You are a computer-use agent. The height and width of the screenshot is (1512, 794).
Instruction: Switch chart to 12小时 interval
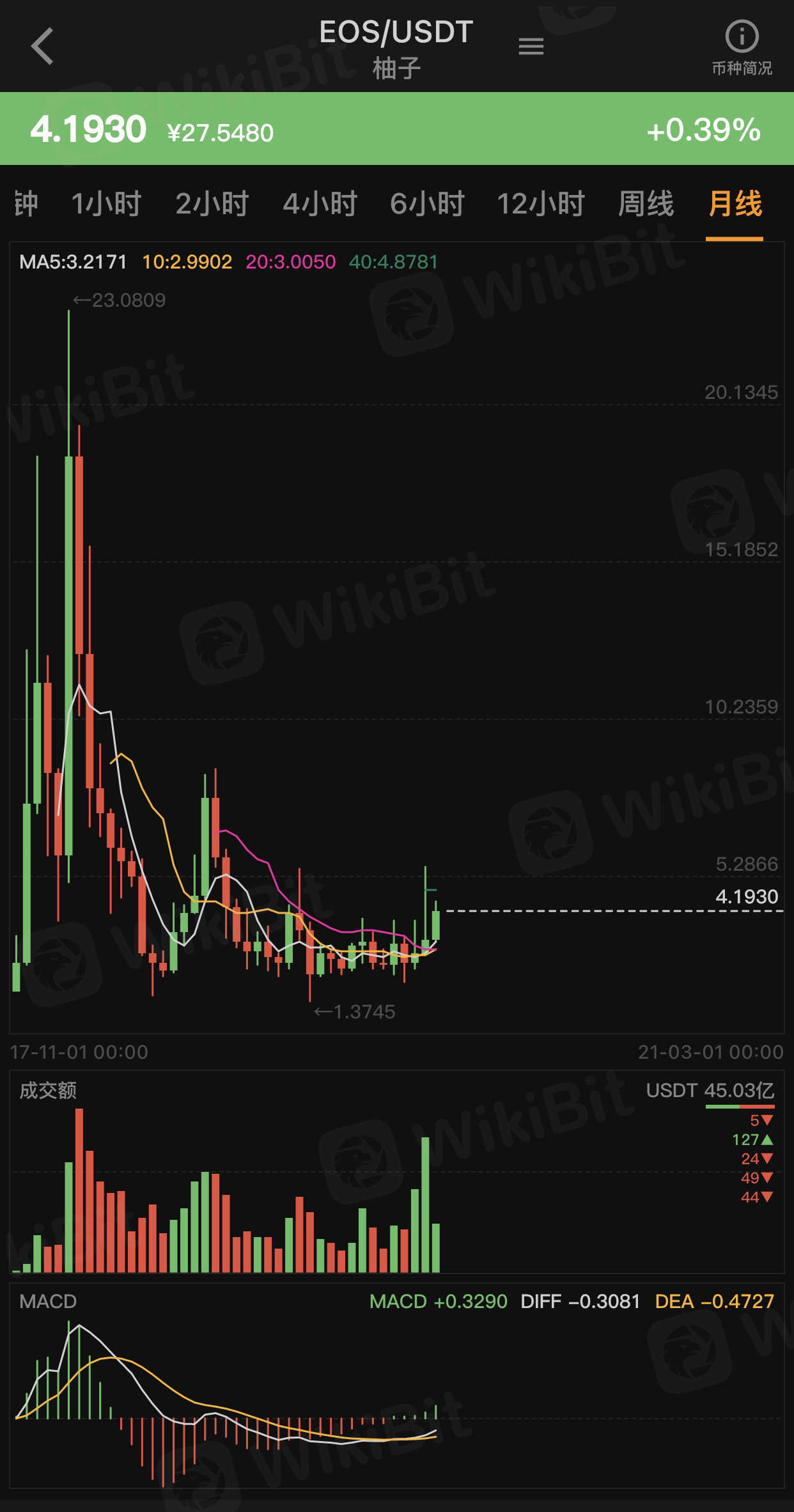tap(541, 204)
